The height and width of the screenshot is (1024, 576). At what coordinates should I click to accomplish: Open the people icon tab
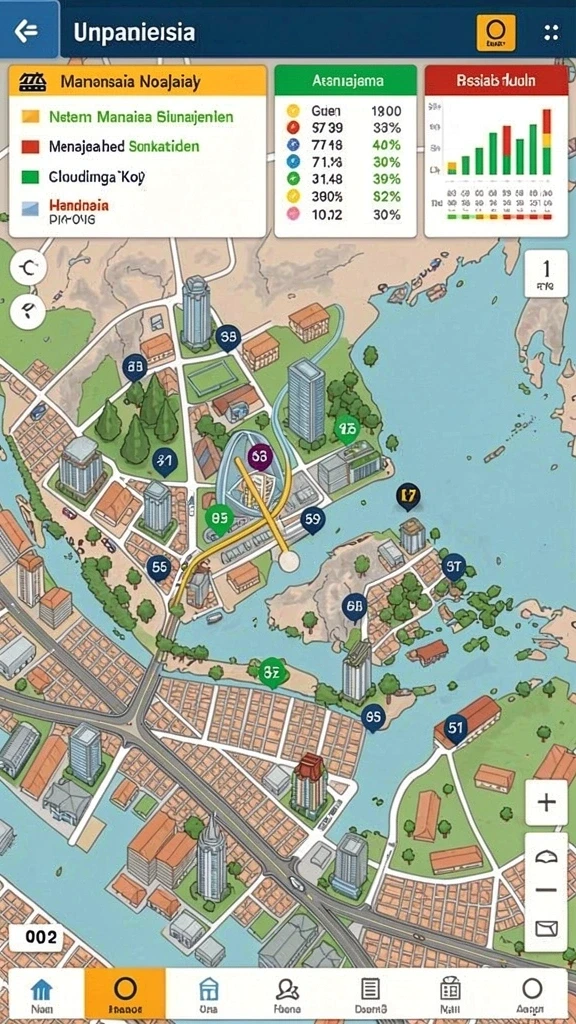point(288,993)
